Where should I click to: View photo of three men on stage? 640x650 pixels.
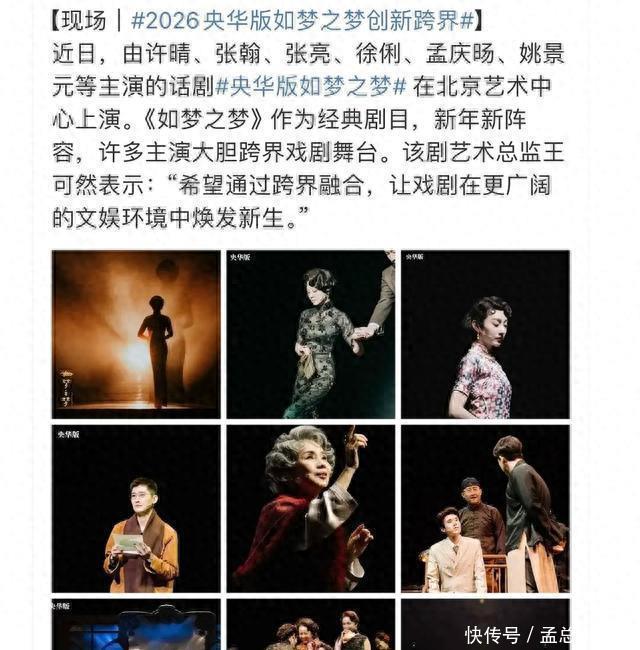tap(485, 509)
